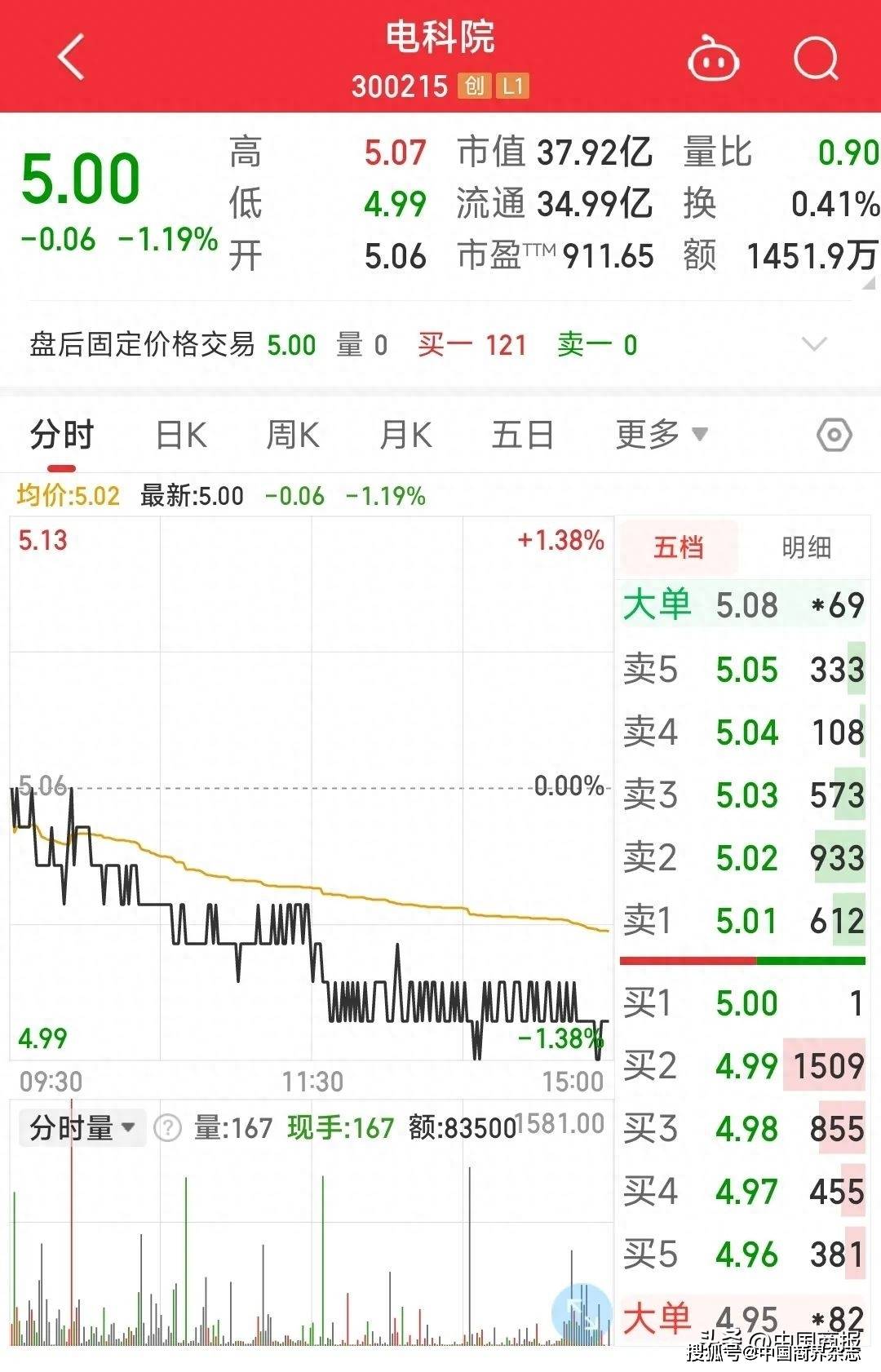
Task: Switch to the 日K chart tab
Action: (181, 435)
